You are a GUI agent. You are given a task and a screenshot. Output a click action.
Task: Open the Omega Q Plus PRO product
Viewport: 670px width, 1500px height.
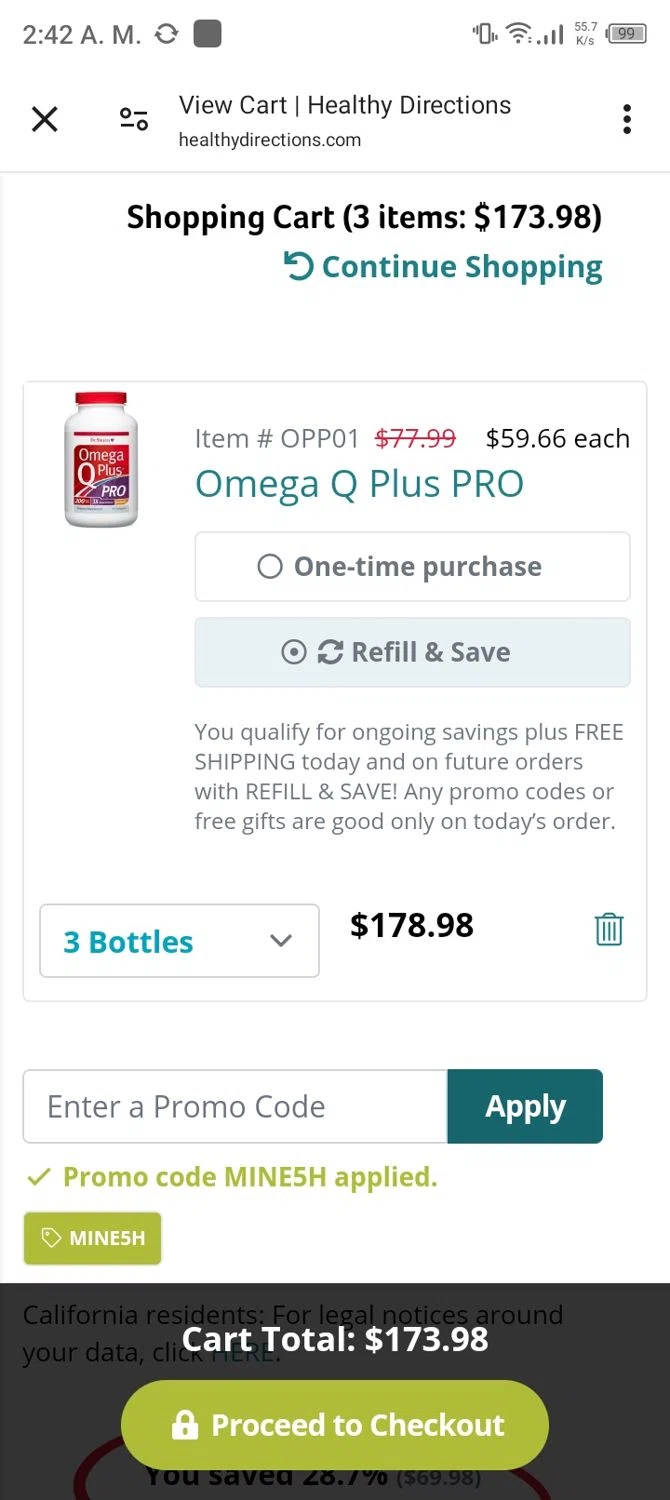pyautogui.click(x=359, y=484)
